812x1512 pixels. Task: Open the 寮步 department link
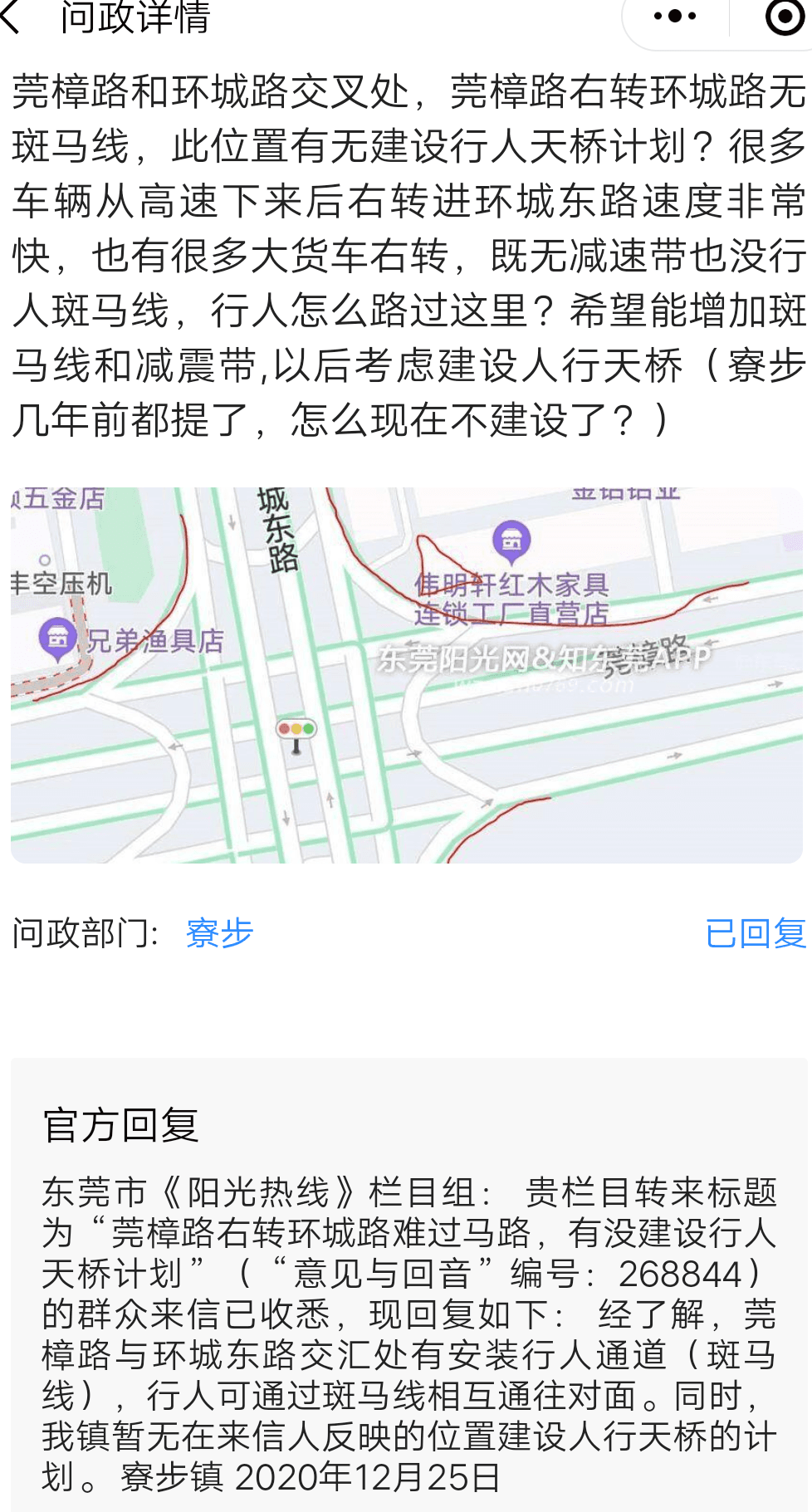pos(219,933)
